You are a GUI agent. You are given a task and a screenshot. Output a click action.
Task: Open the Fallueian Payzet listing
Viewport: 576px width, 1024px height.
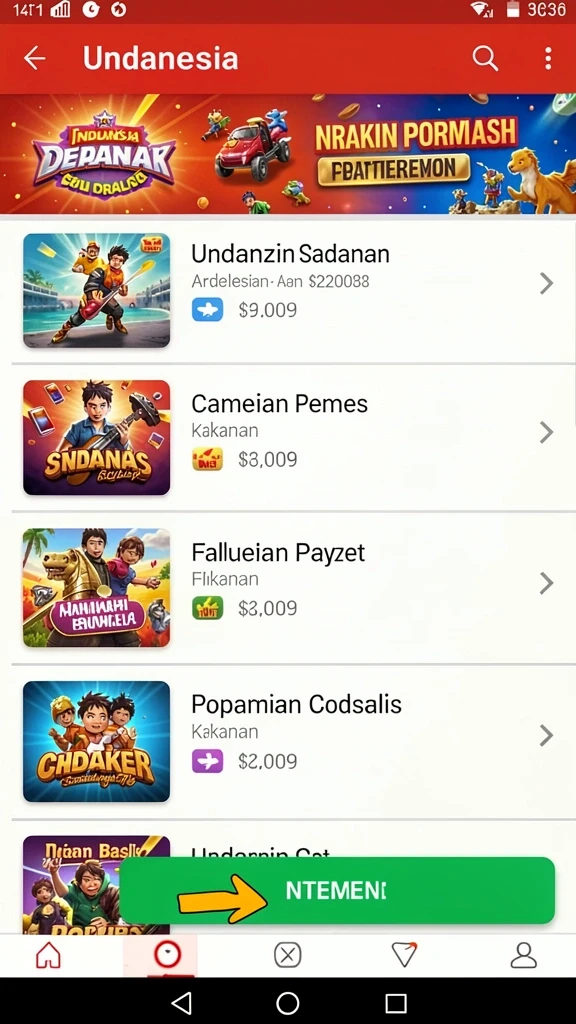click(288, 587)
